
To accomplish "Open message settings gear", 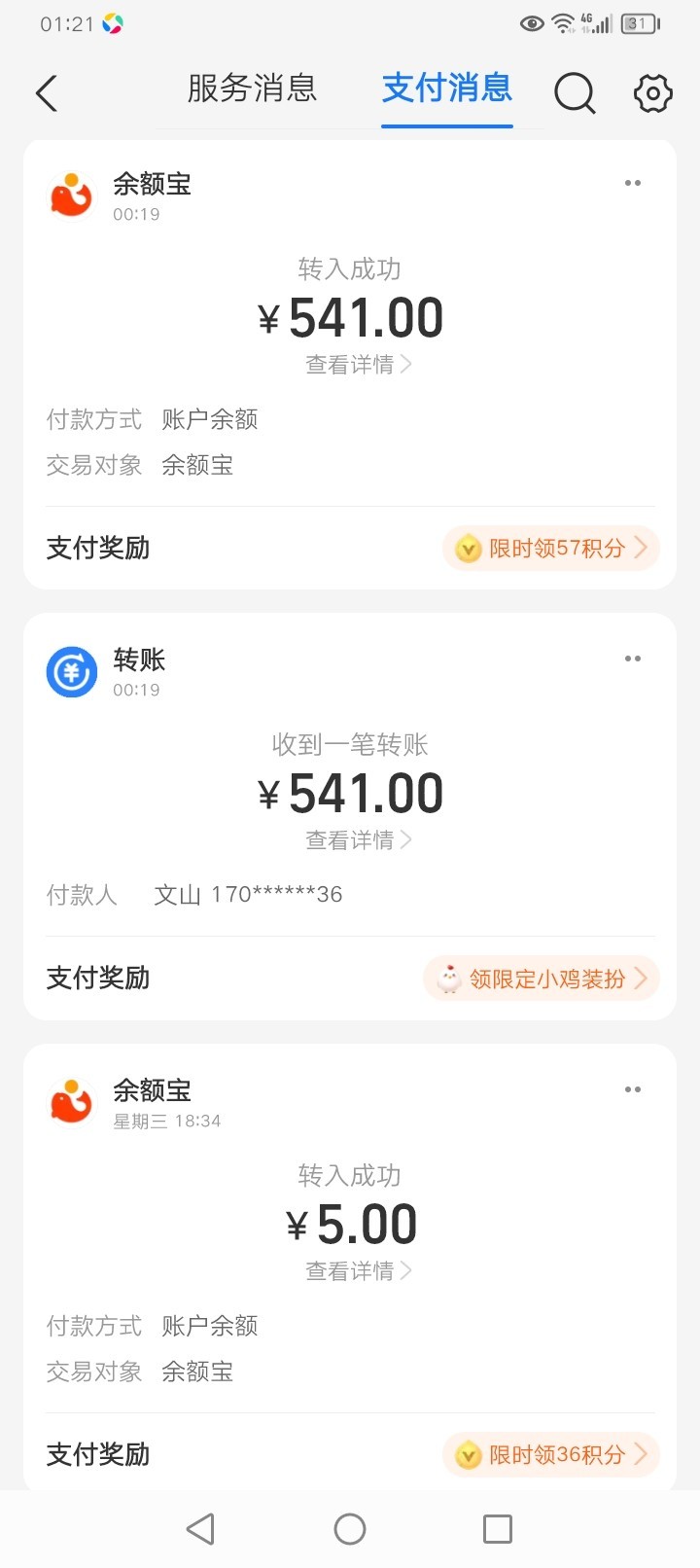I will pos(652,94).
